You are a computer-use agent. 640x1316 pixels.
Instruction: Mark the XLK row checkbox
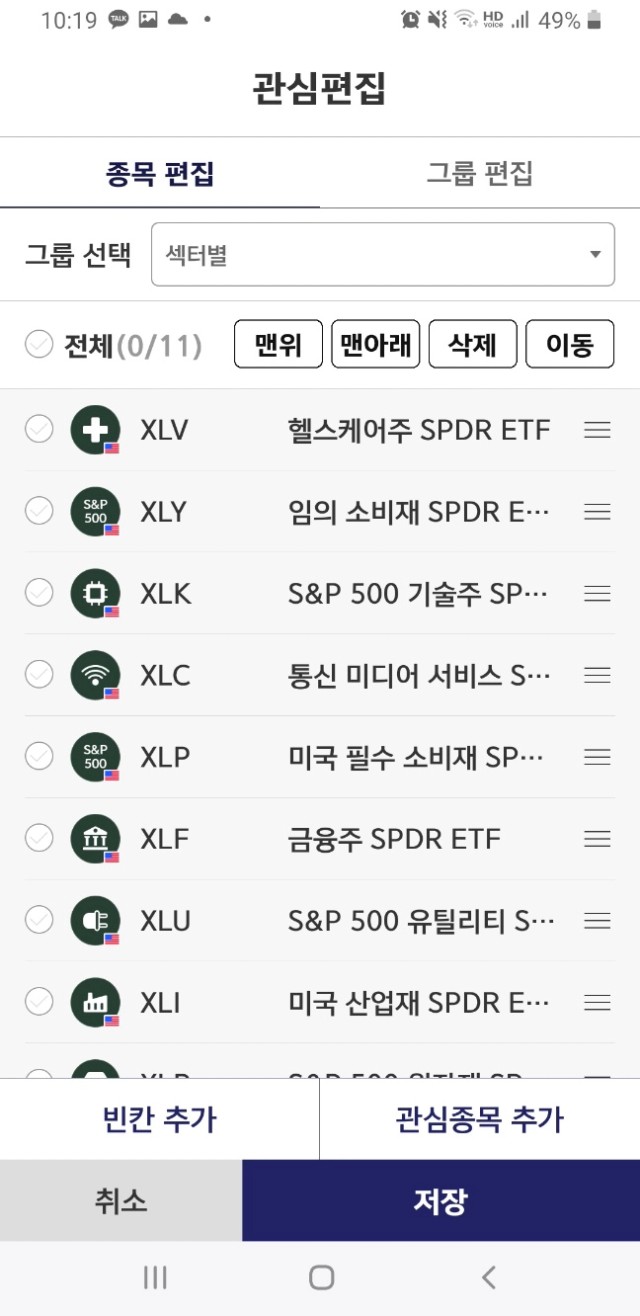[x=39, y=594]
